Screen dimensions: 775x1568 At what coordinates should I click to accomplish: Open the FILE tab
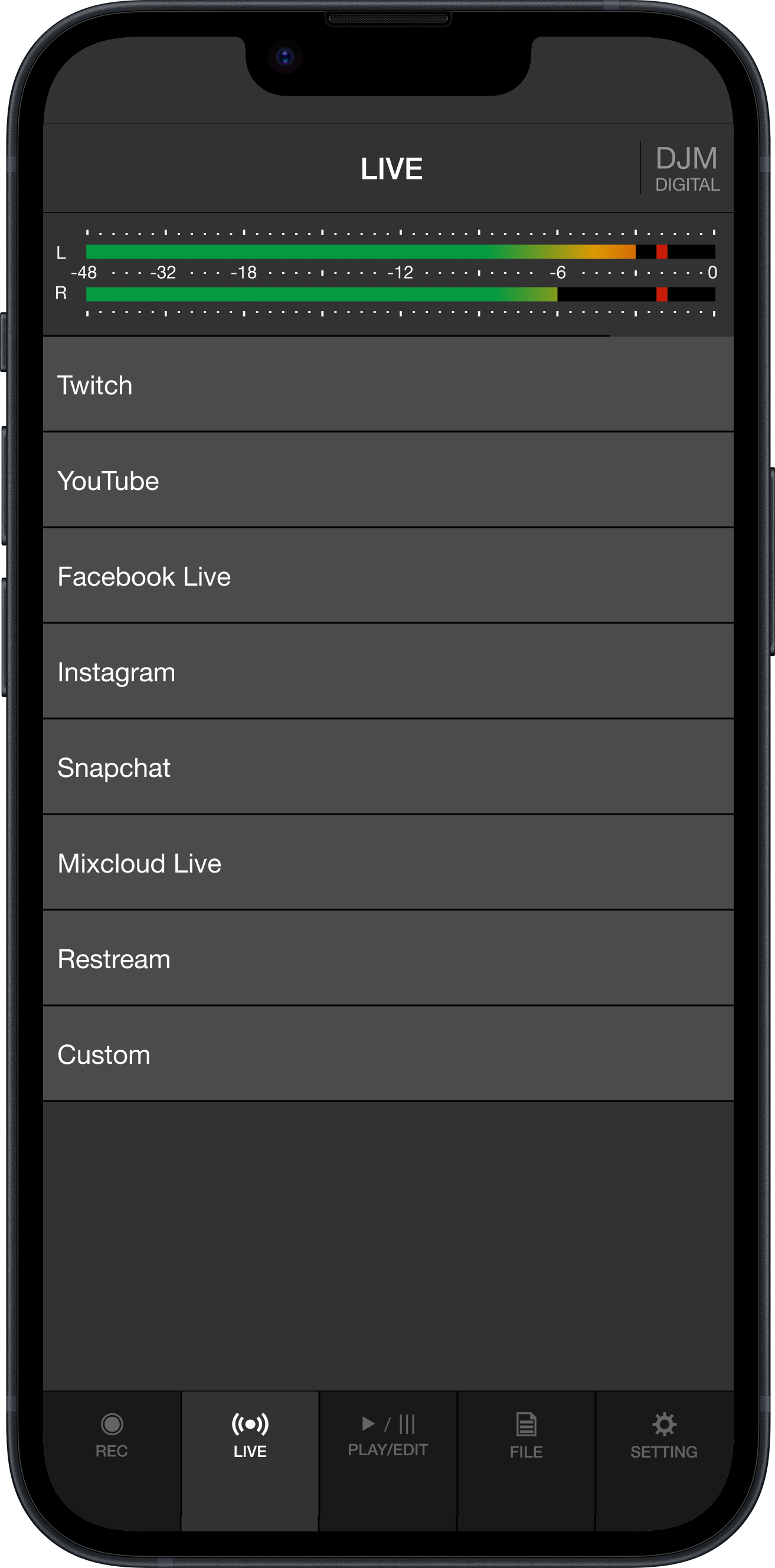[526, 1435]
